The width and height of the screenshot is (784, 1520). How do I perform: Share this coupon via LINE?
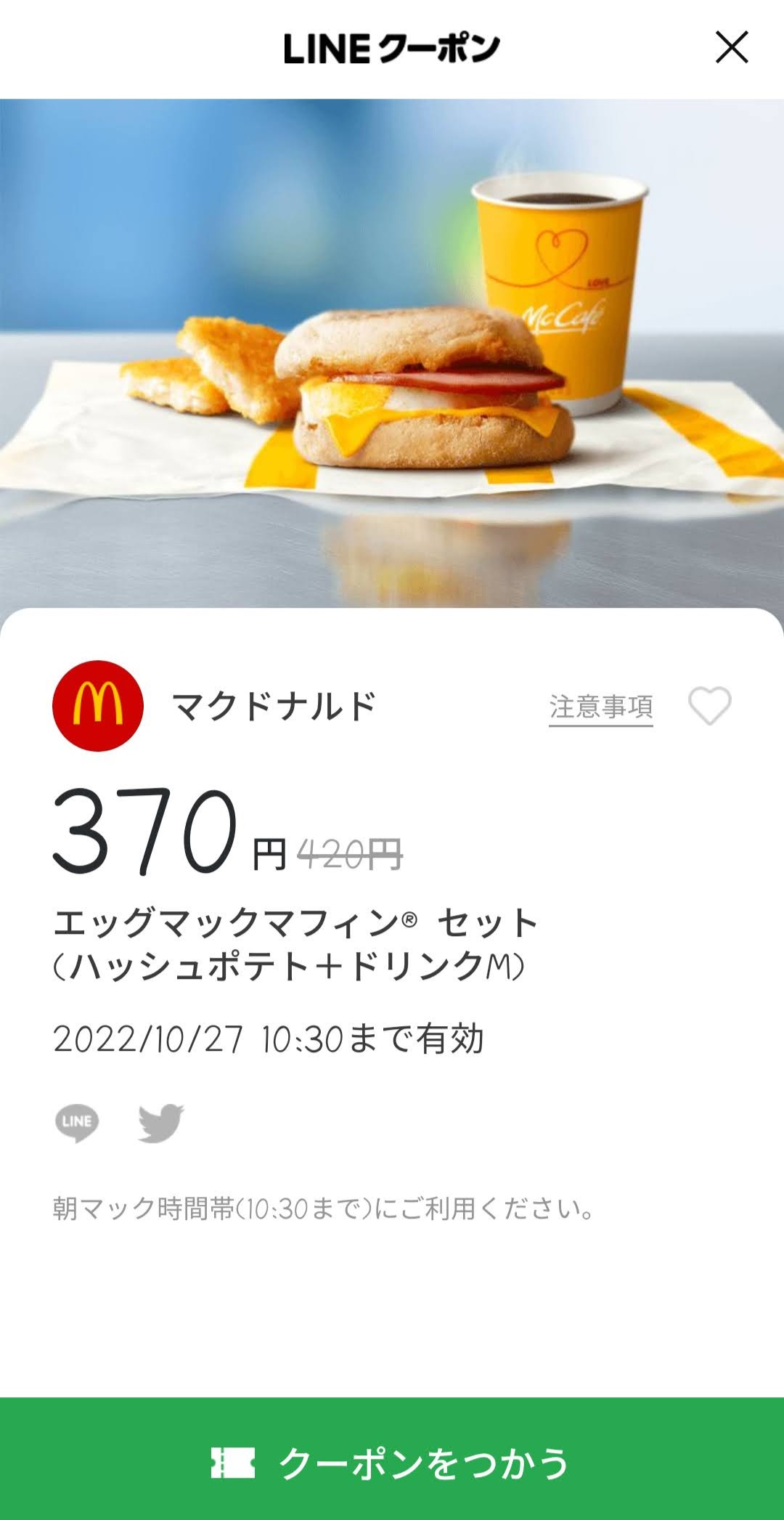(77, 1123)
